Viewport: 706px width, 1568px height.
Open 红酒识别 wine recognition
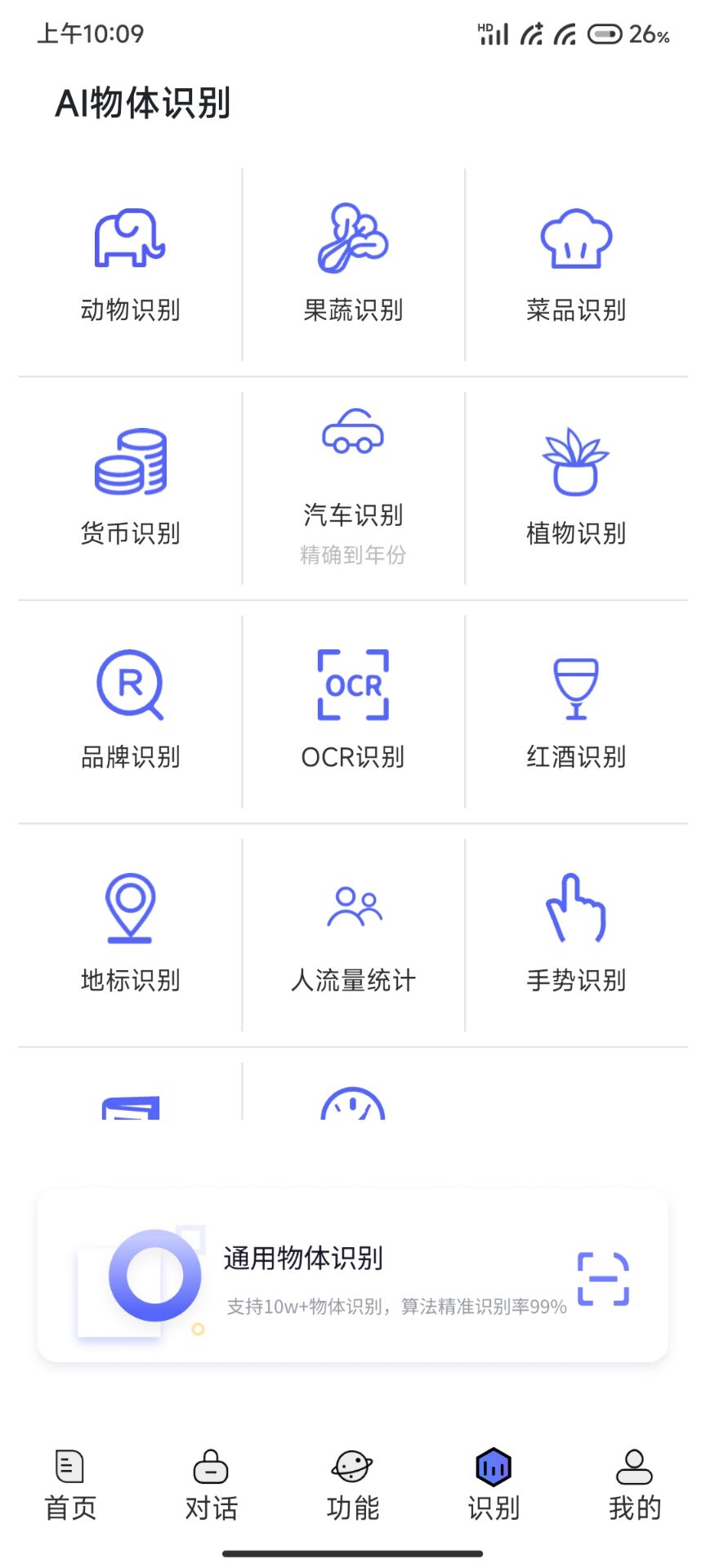pos(576,711)
